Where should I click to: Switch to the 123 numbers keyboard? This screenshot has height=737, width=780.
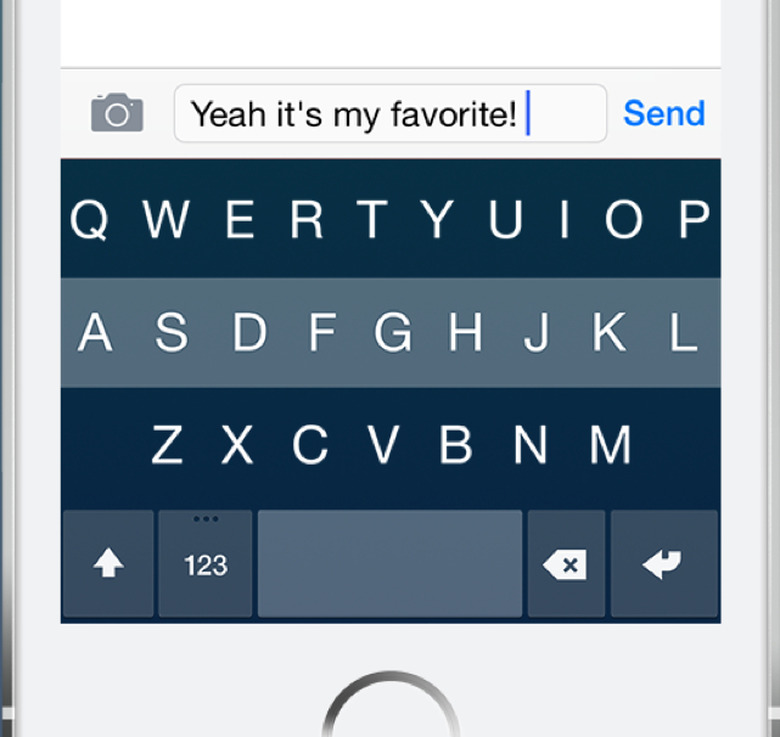(x=205, y=564)
